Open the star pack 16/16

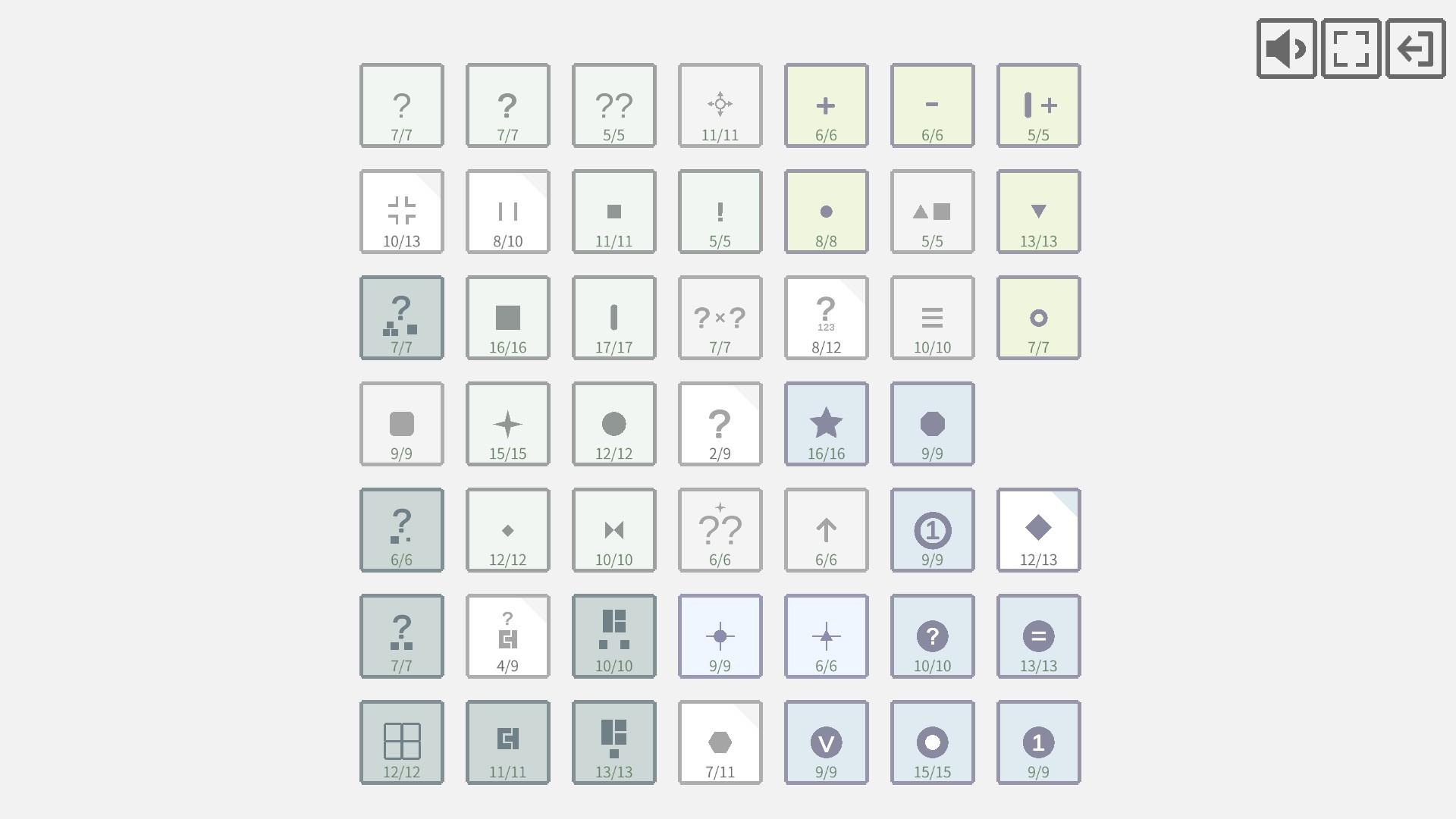point(826,424)
